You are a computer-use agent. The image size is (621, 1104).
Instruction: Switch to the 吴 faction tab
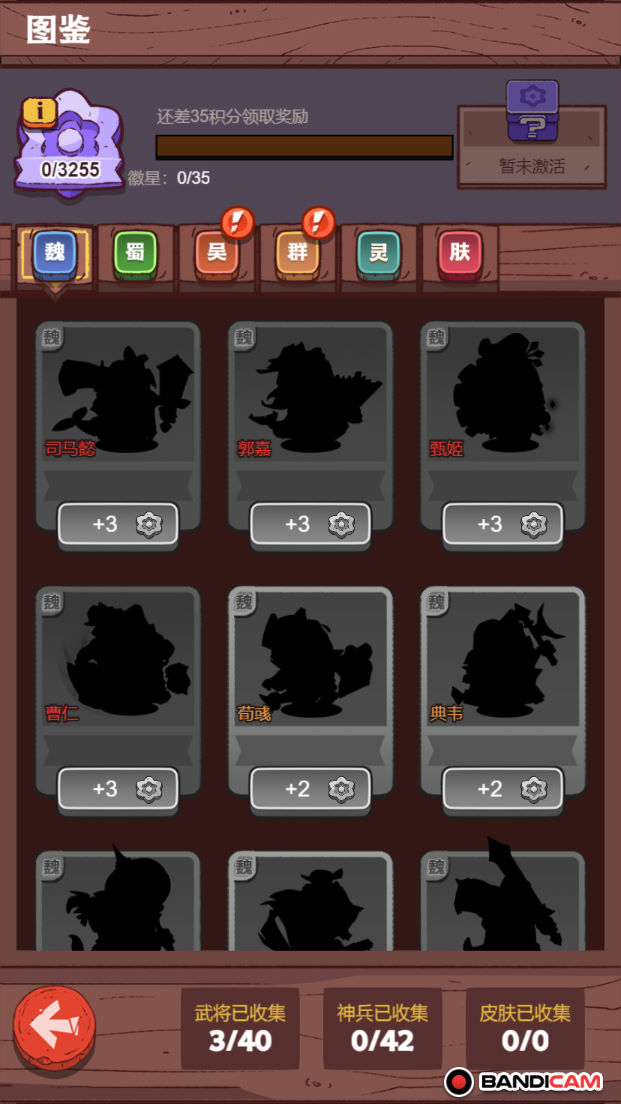point(216,253)
